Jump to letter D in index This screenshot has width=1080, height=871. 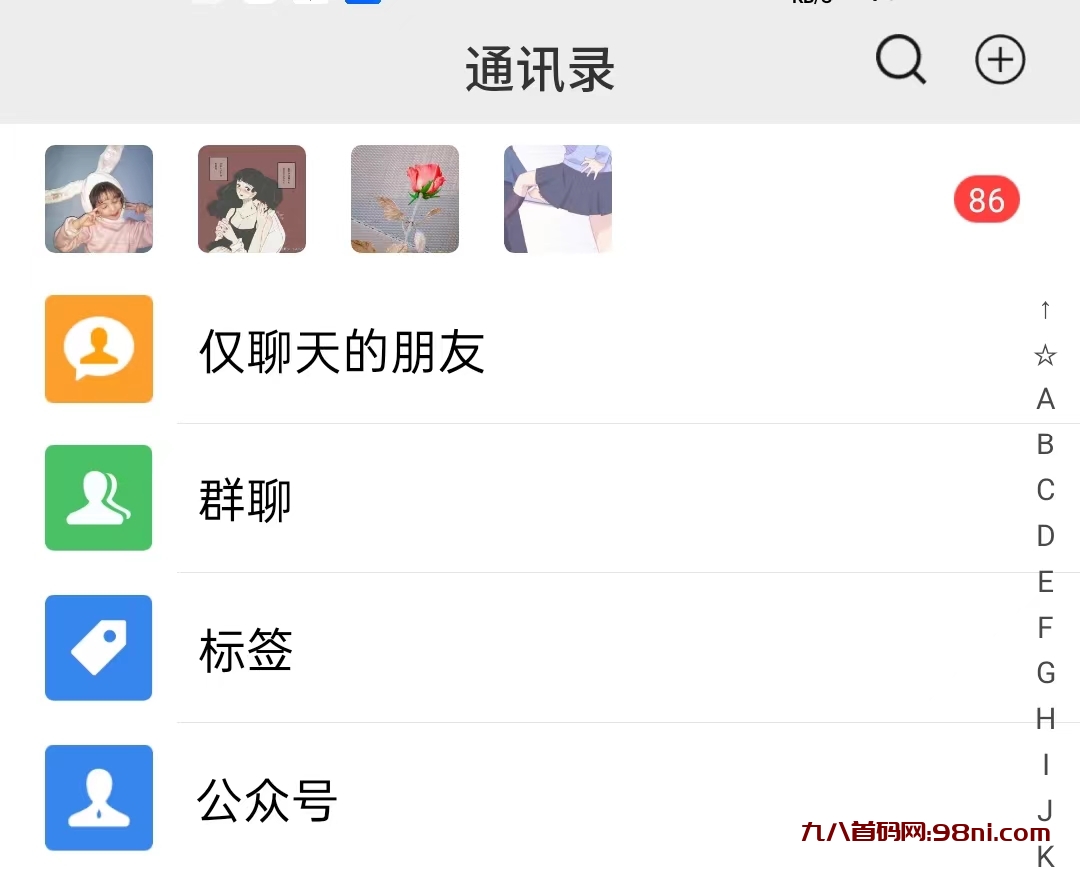(1045, 536)
